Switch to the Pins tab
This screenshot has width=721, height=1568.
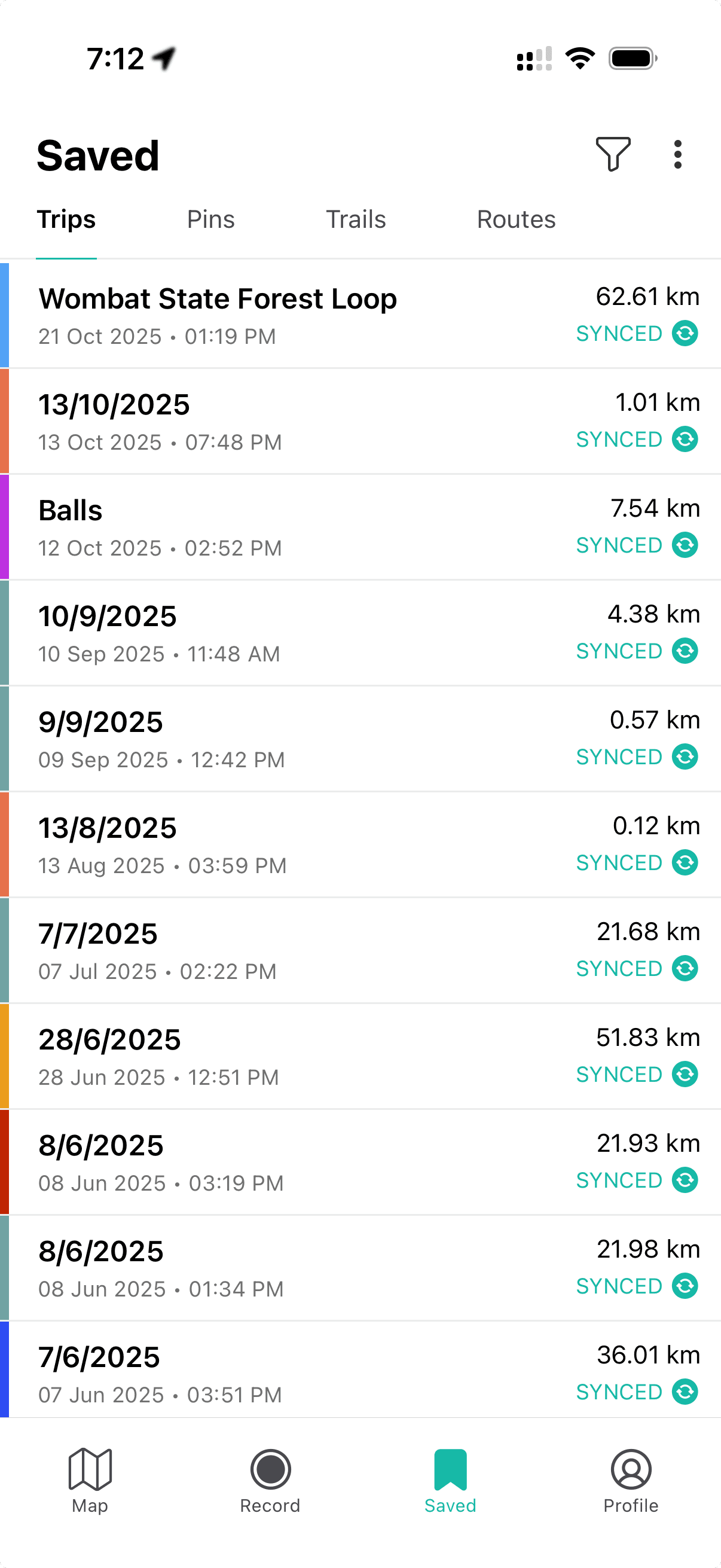[210, 219]
